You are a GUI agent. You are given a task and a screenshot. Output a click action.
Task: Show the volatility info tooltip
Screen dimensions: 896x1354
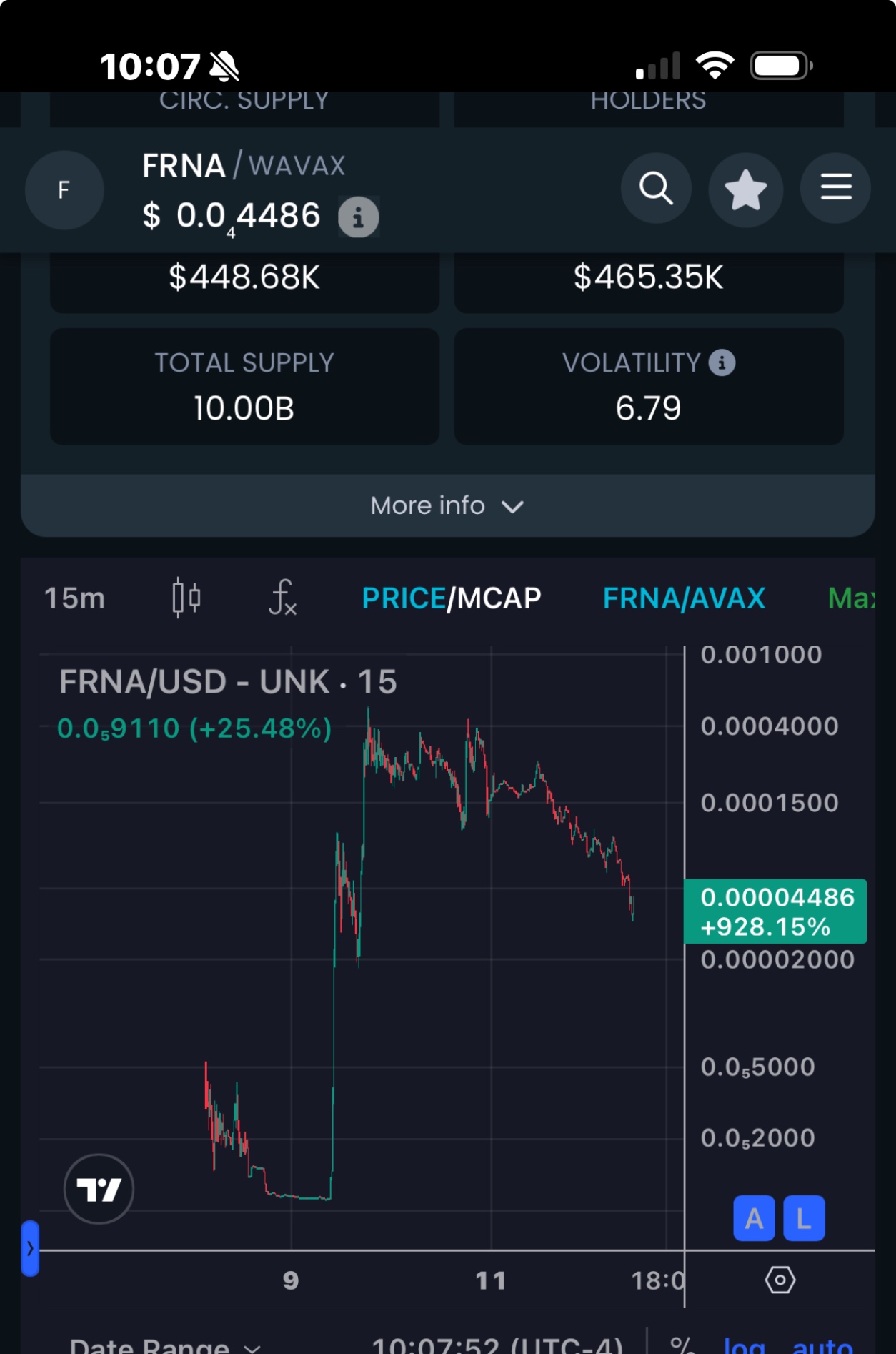722,363
